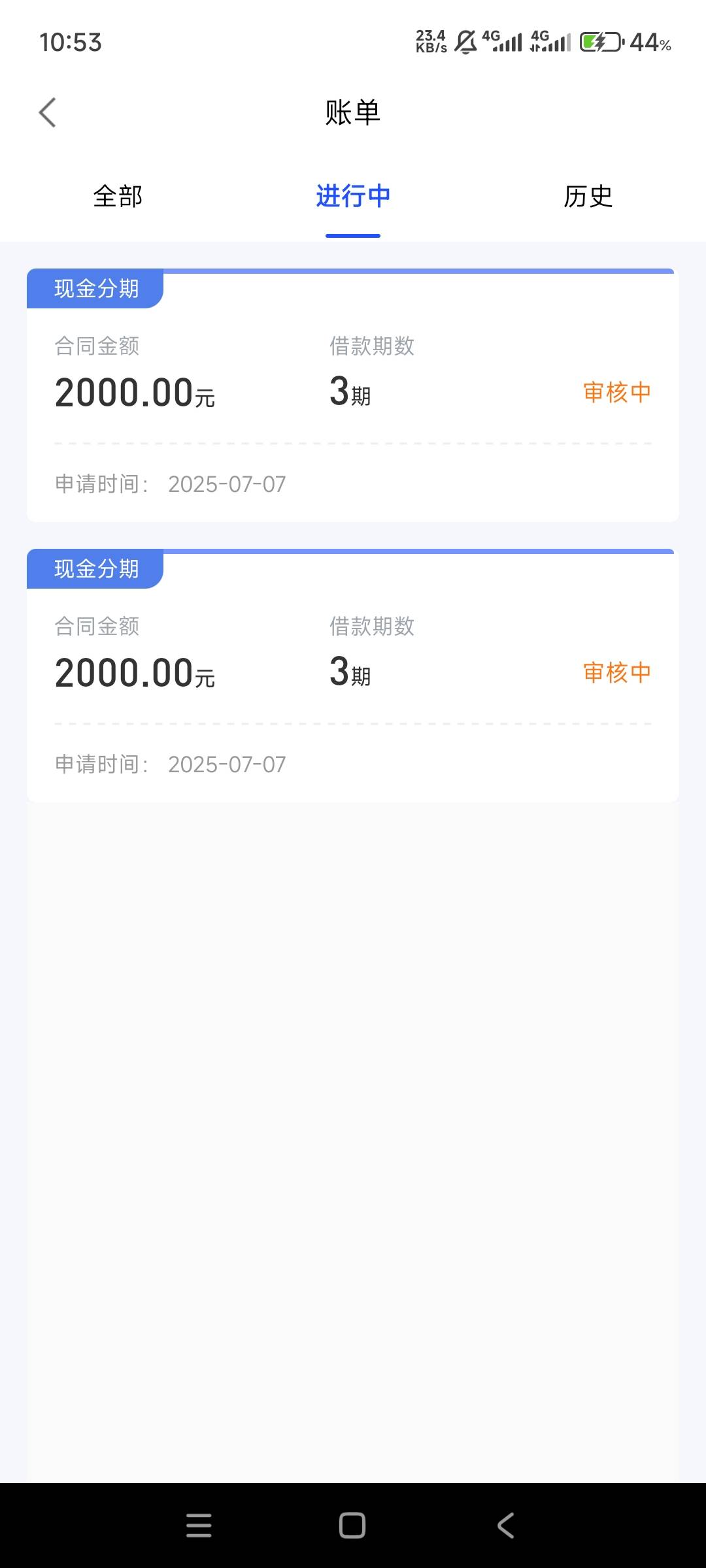Switch to the 全部 tab
The image size is (706, 1568).
click(x=118, y=196)
